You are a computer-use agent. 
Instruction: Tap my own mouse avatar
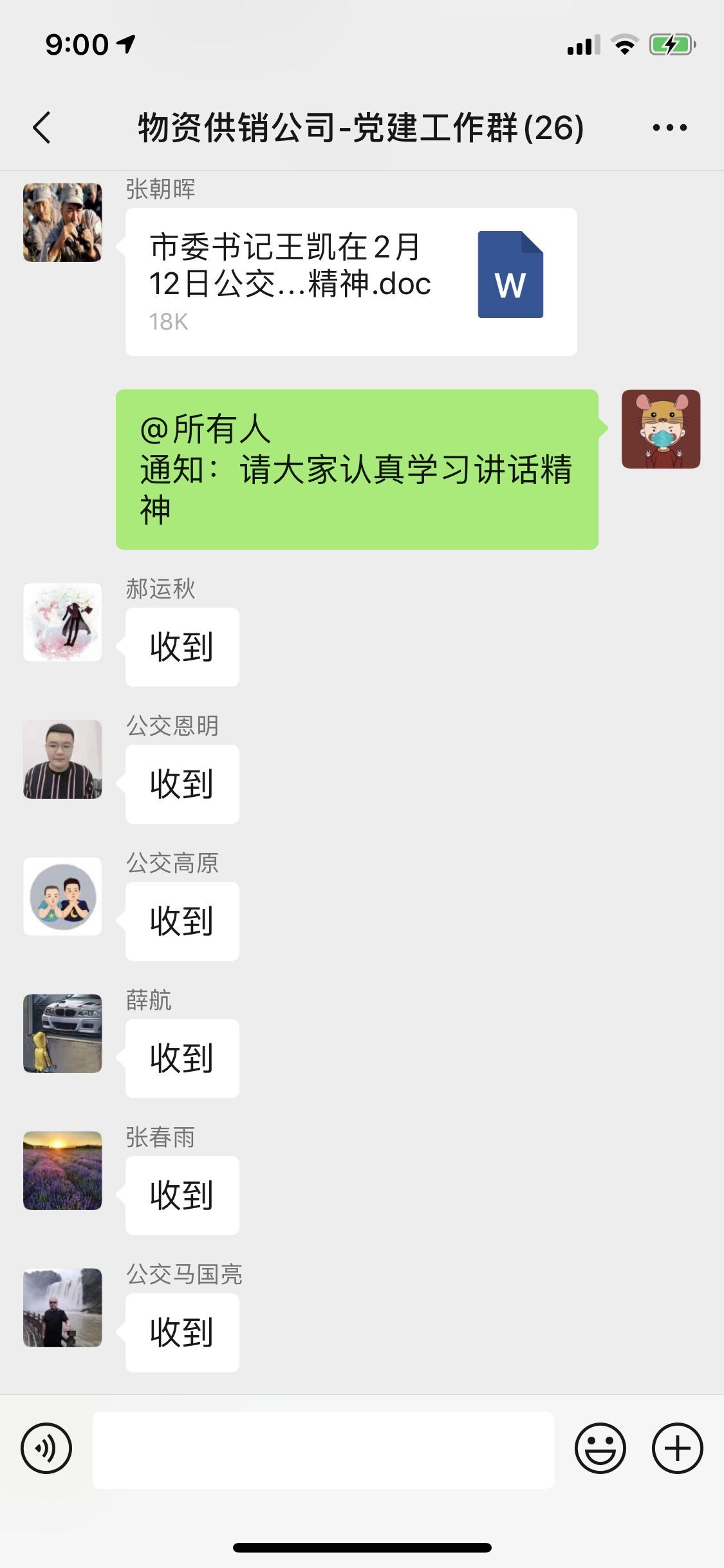660,429
